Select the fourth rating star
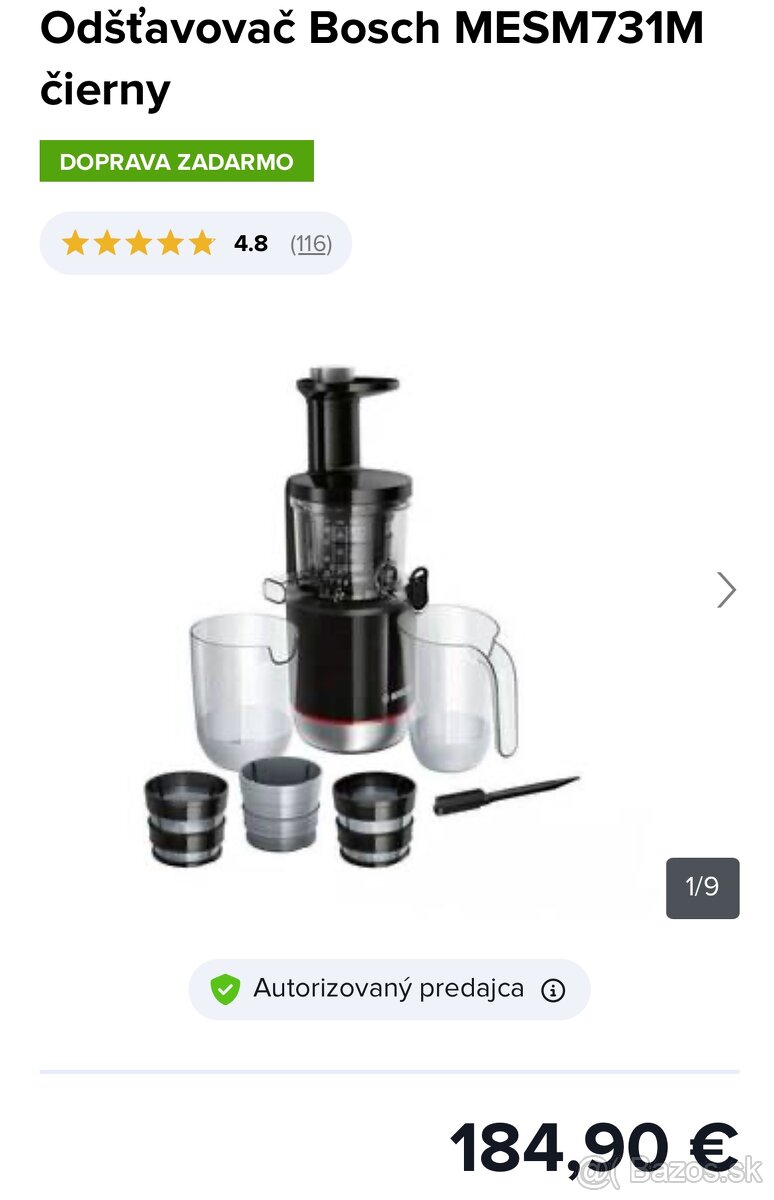 [170, 242]
